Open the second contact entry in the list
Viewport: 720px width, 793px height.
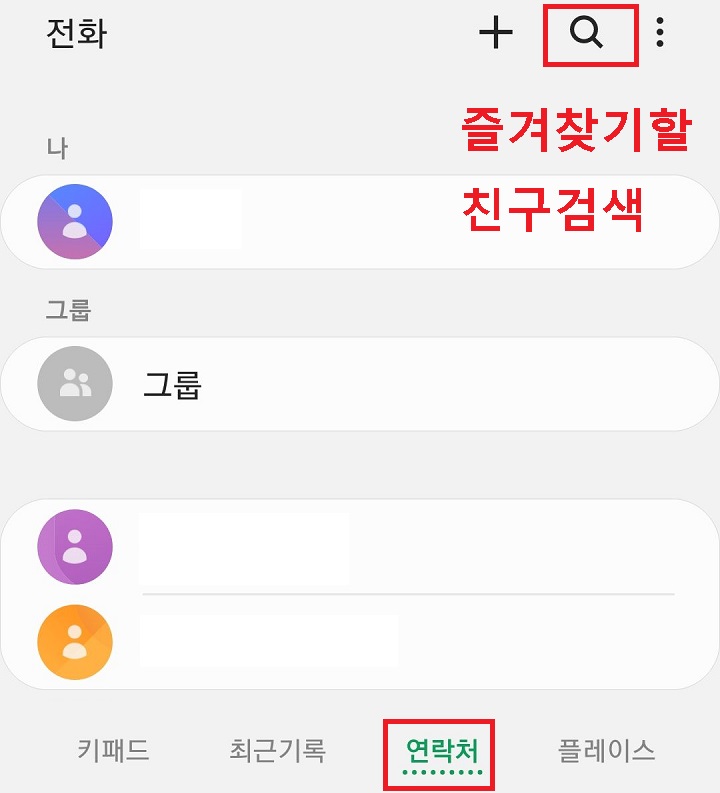click(360, 641)
